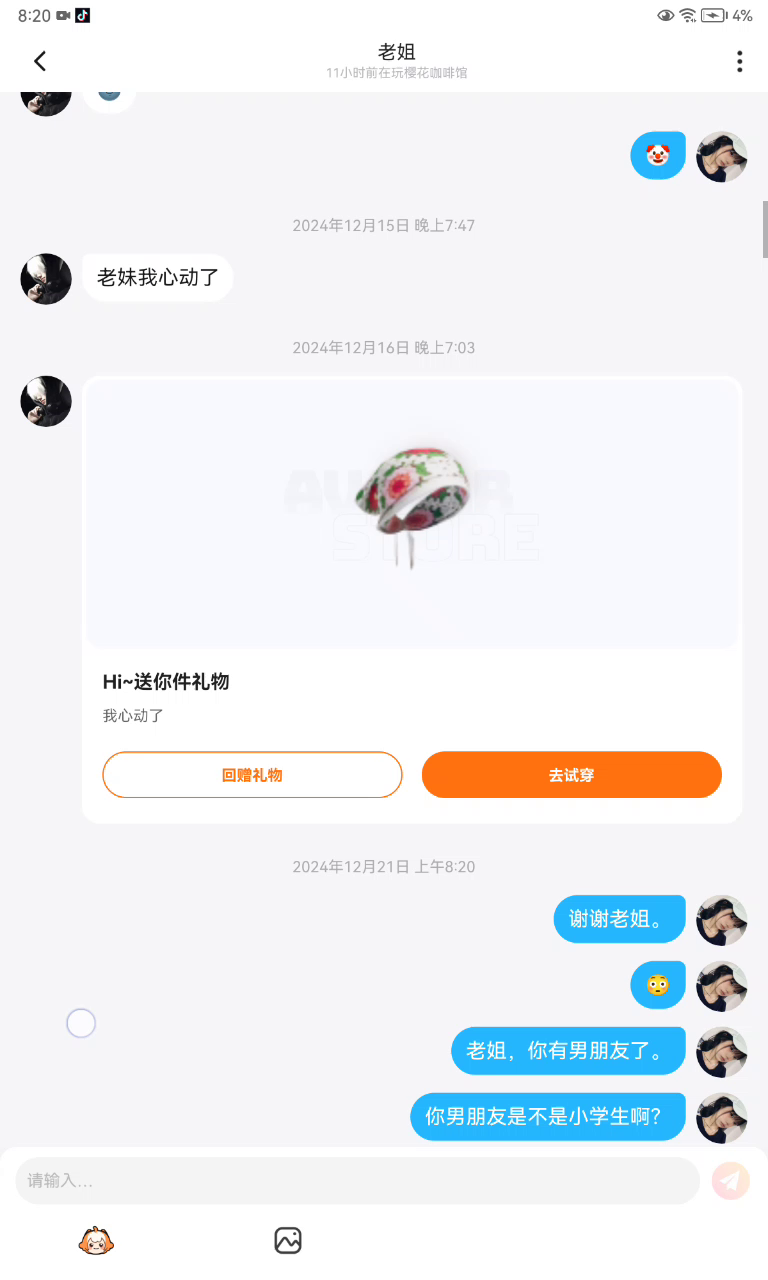Tap the 回赠礼物 button

[252, 775]
